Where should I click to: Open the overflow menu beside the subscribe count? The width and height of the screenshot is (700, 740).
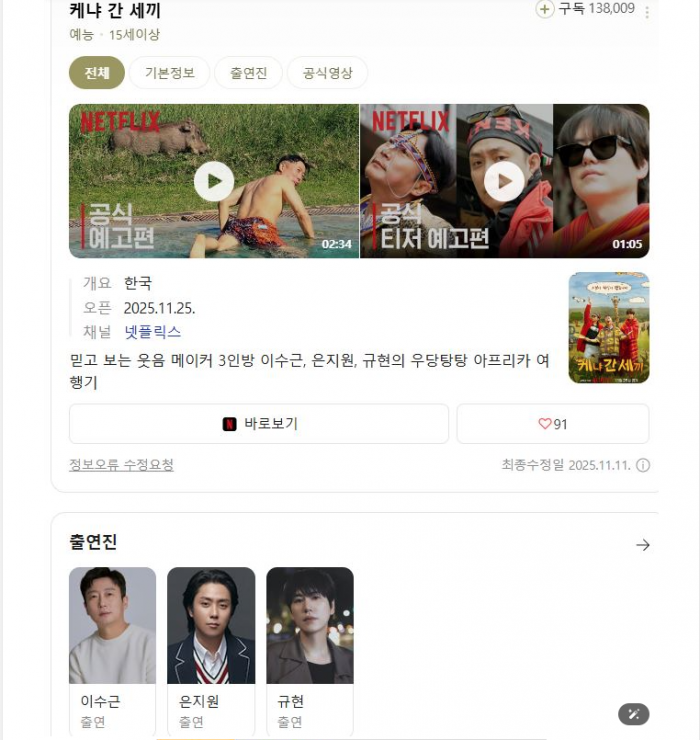click(x=647, y=12)
